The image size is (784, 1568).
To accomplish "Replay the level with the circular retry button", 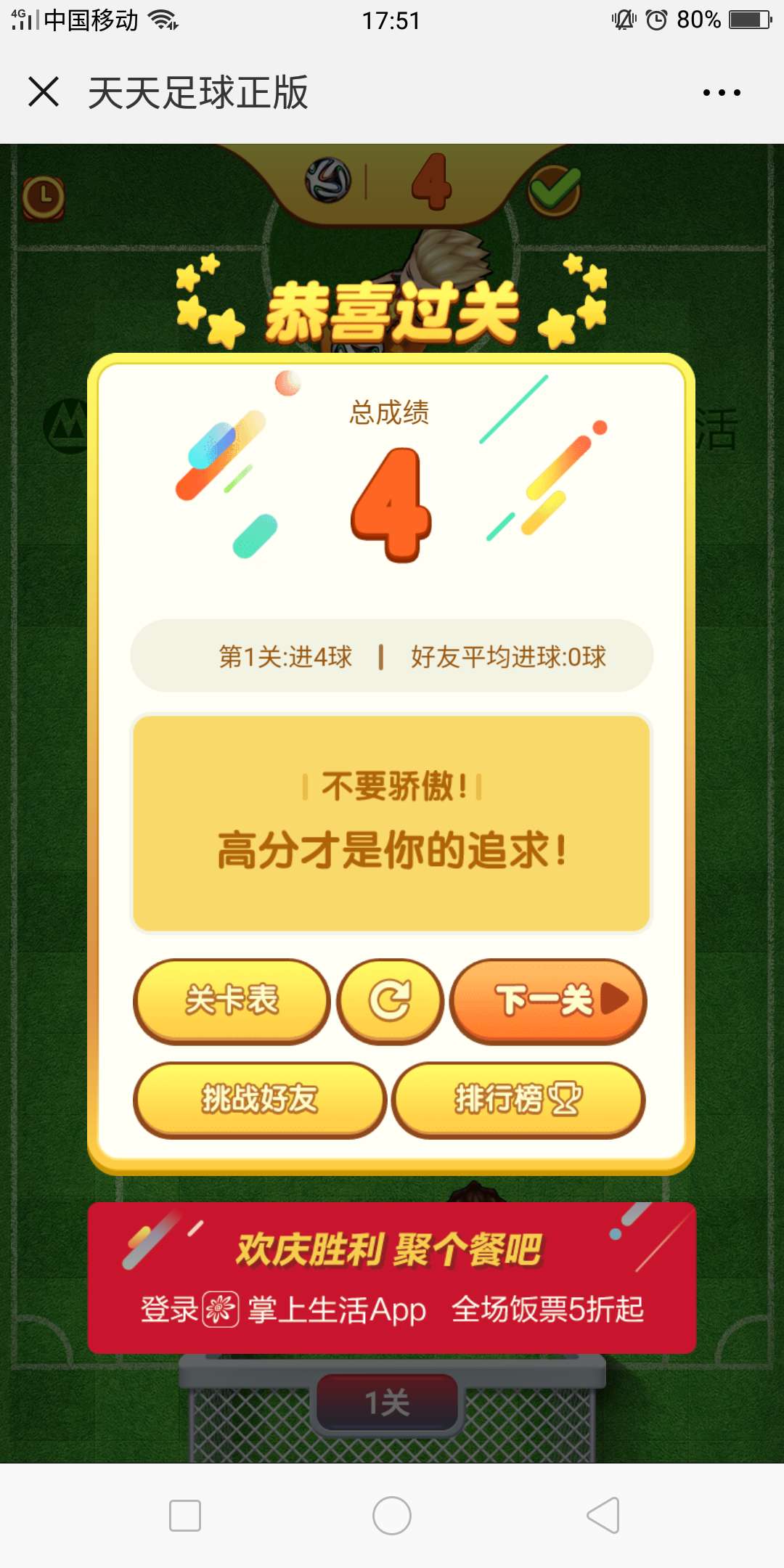I will [391, 1000].
